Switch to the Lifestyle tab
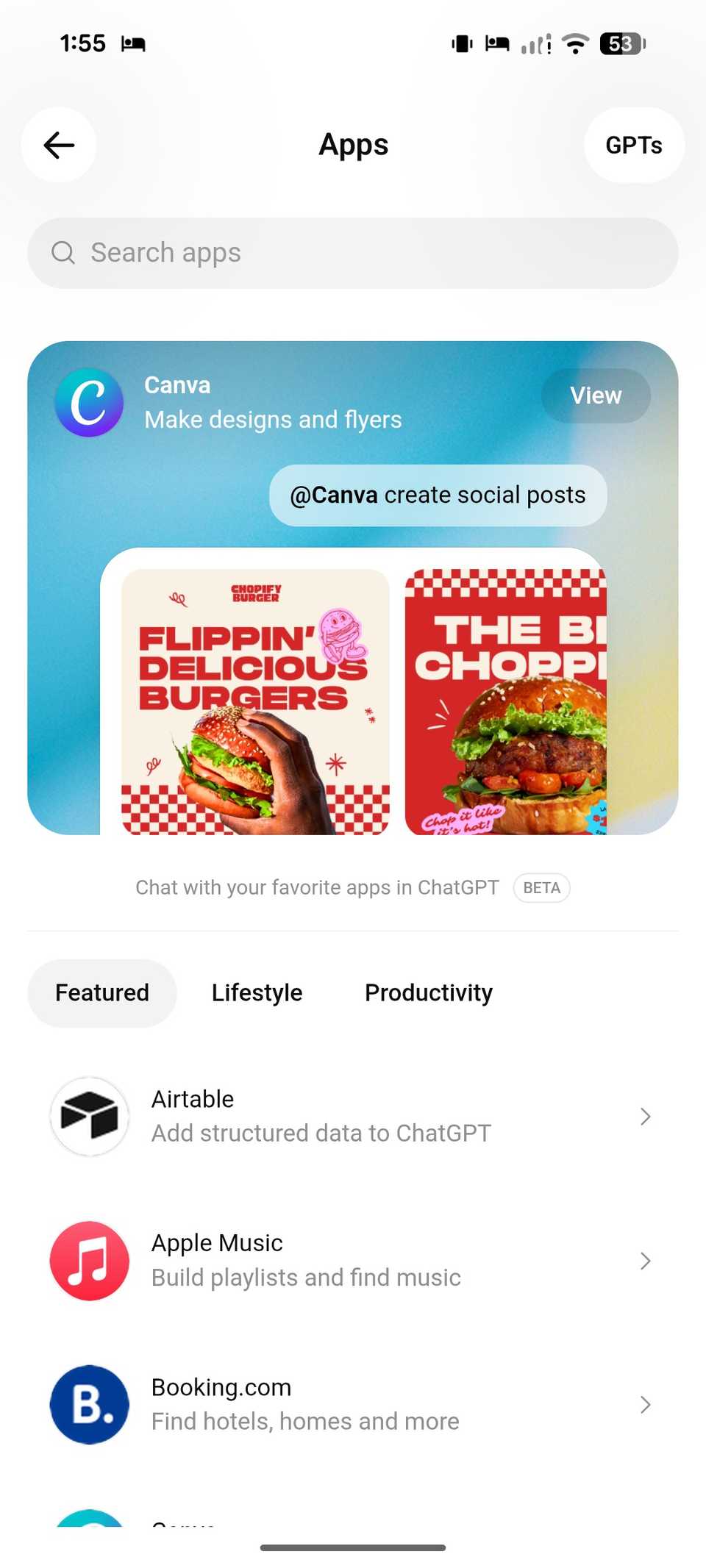This screenshot has height=1568, width=706. coord(256,992)
